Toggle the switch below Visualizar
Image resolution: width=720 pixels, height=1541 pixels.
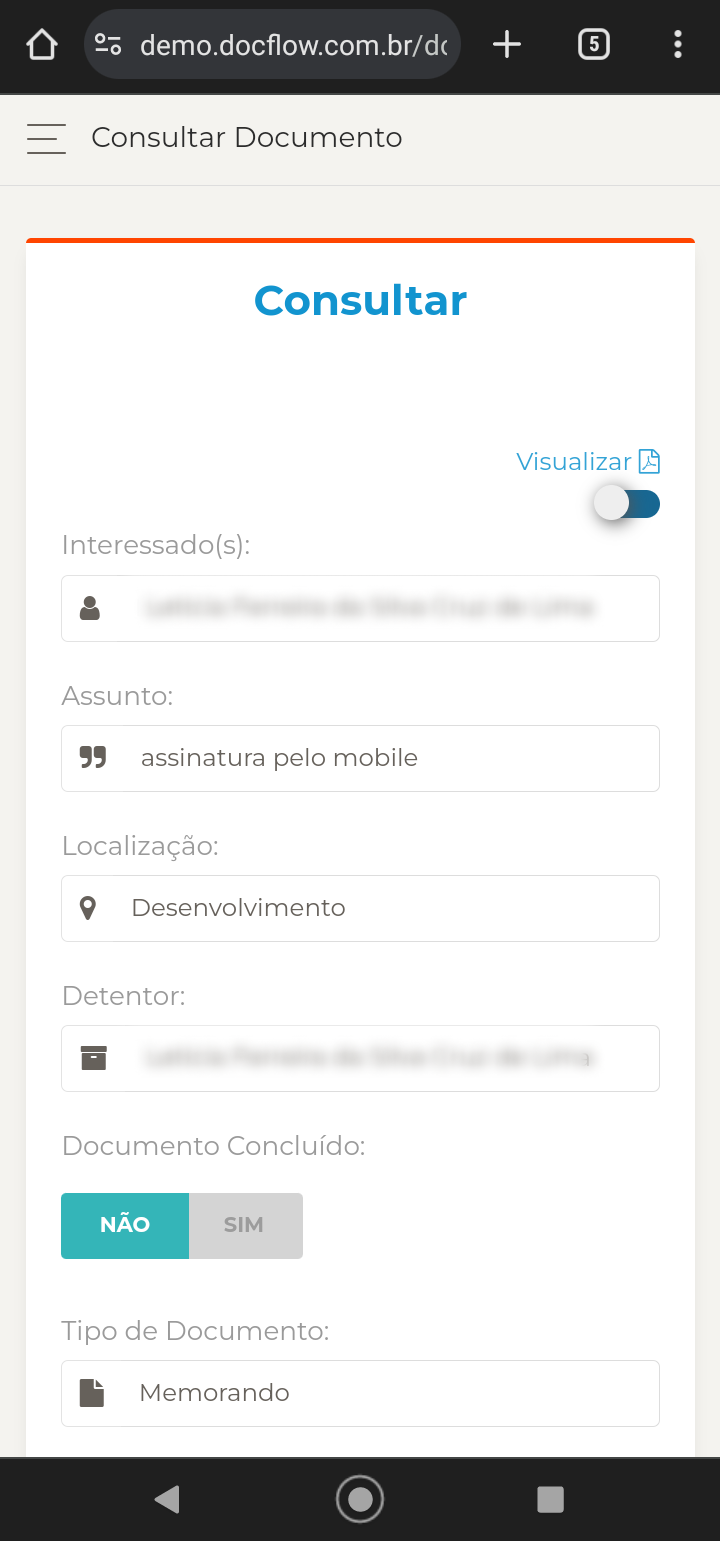pyautogui.click(x=627, y=504)
